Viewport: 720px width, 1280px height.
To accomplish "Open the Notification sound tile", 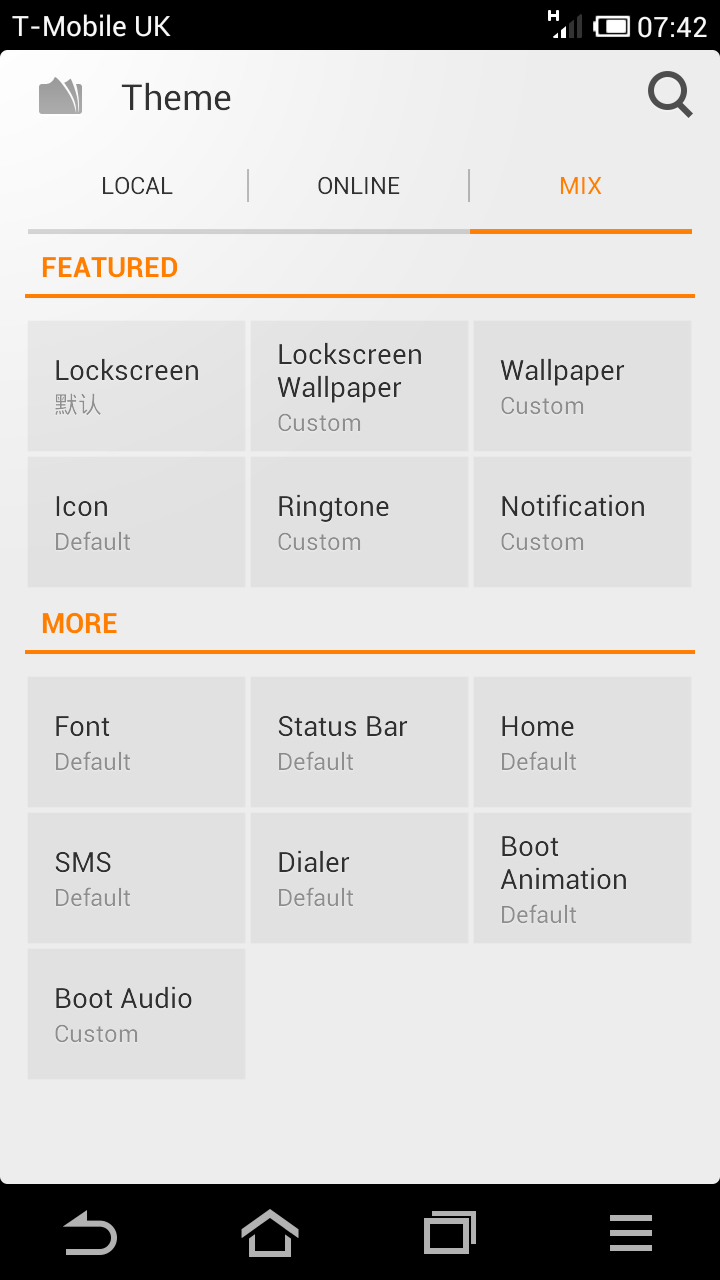I will coord(582,522).
